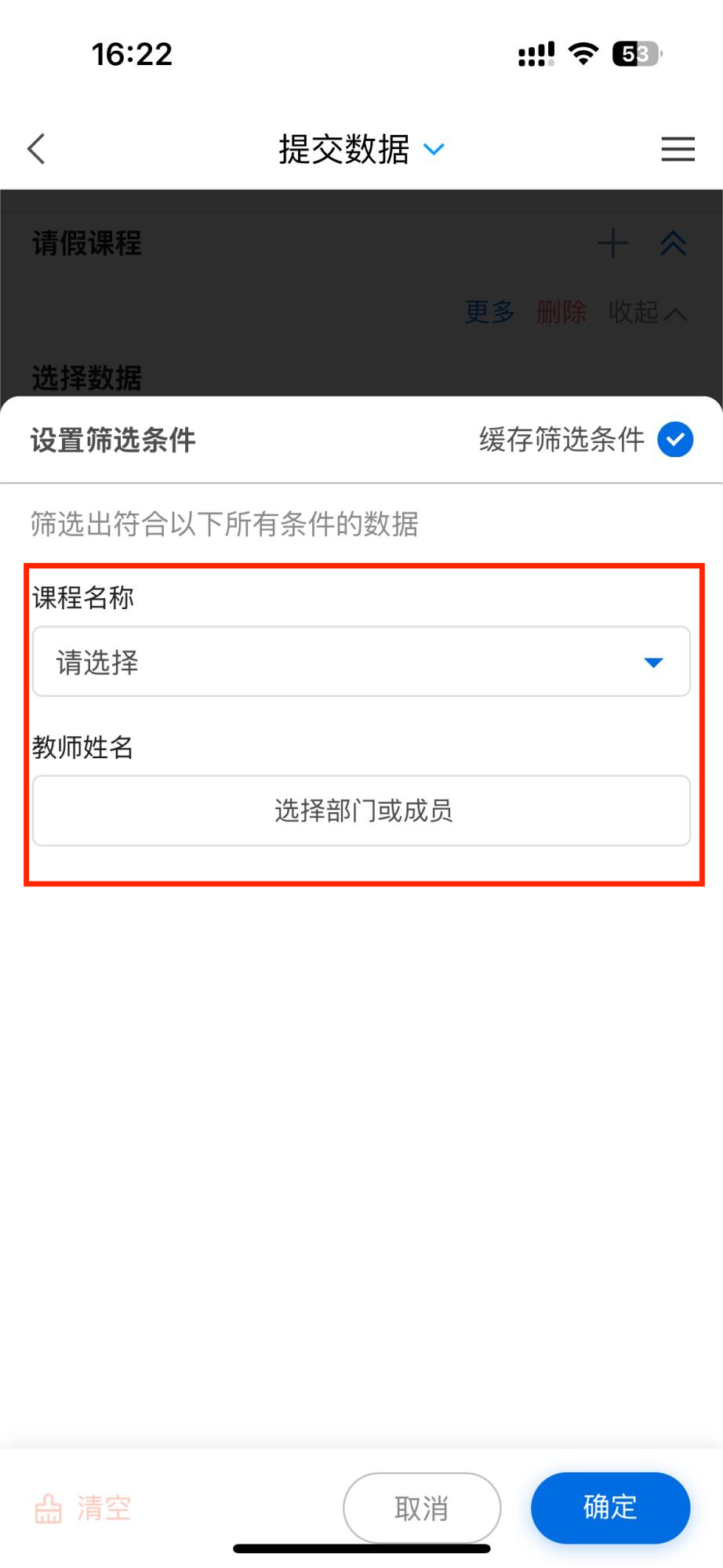Open the 课程名称 请选择 dropdown
Image resolution: width=723 pixels, height=1568 pixels.
[361, 662]
